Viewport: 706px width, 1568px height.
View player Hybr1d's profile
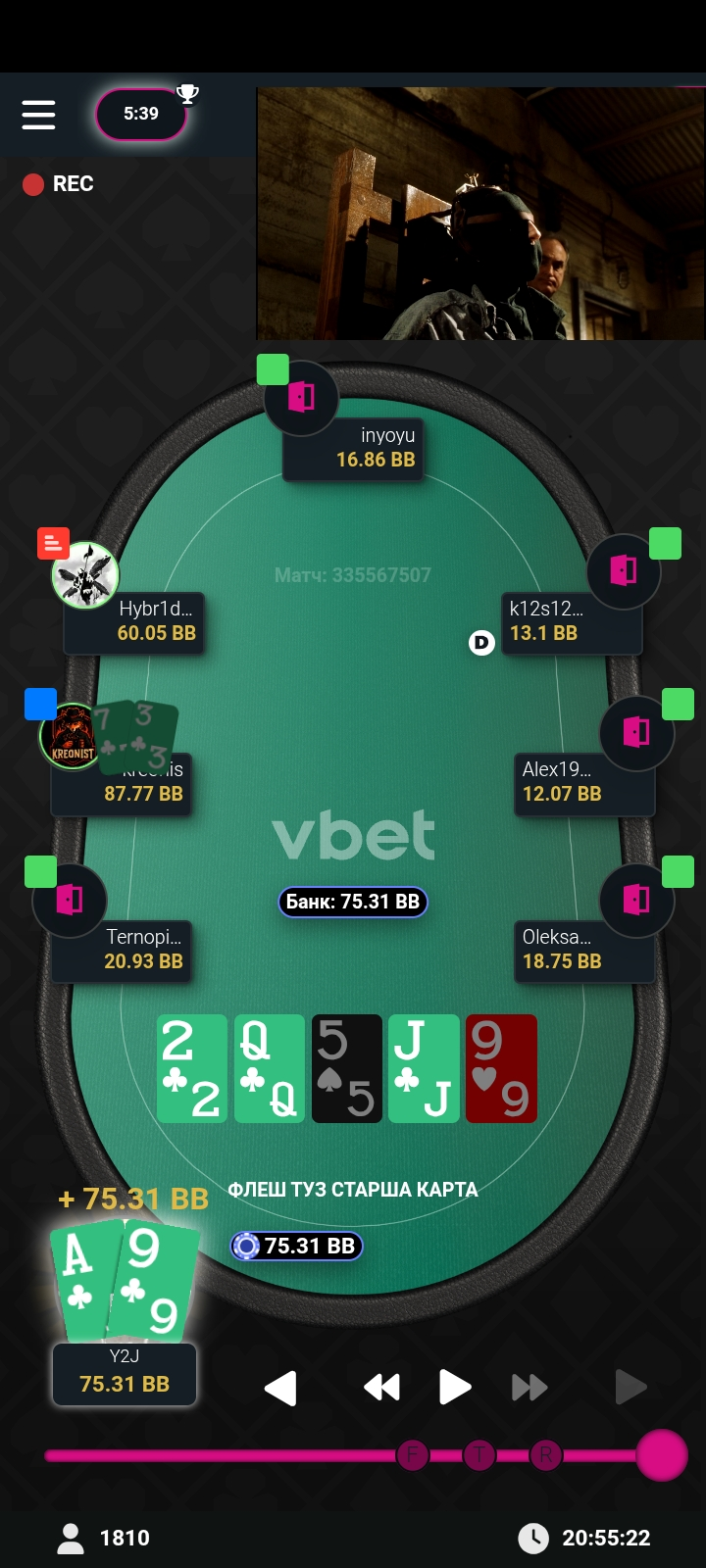click(x=85, y=575)
